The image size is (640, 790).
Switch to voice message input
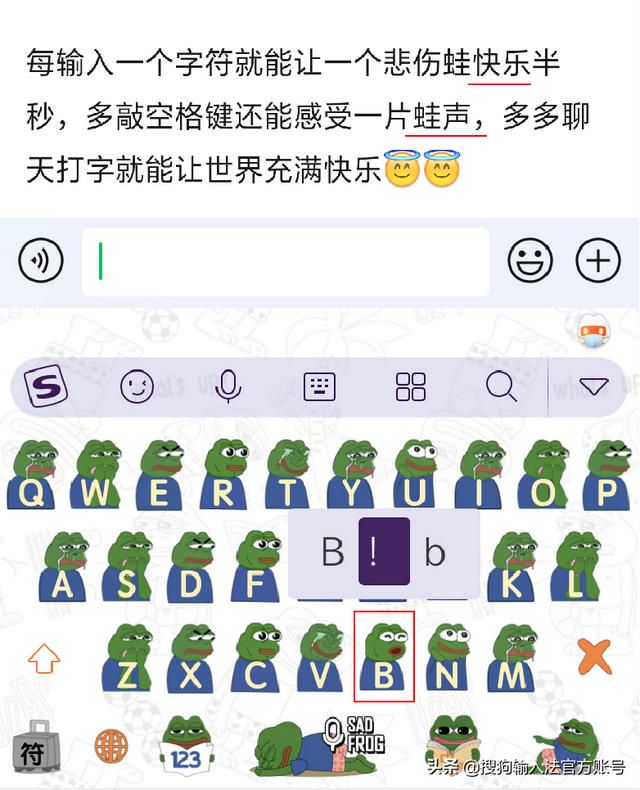pos(41,262)
